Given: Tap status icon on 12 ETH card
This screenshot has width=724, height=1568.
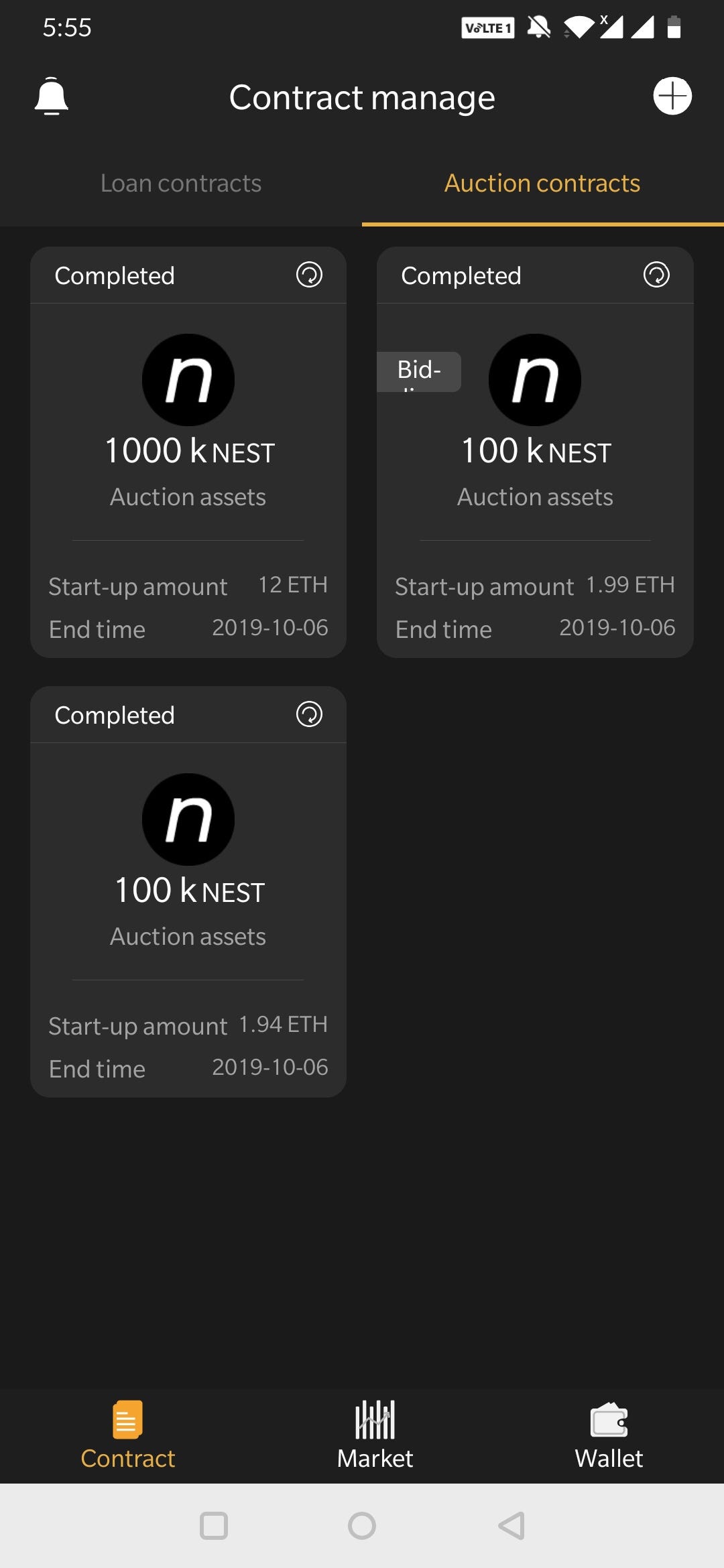Looking at the screenshot, I should click(310, 275).
